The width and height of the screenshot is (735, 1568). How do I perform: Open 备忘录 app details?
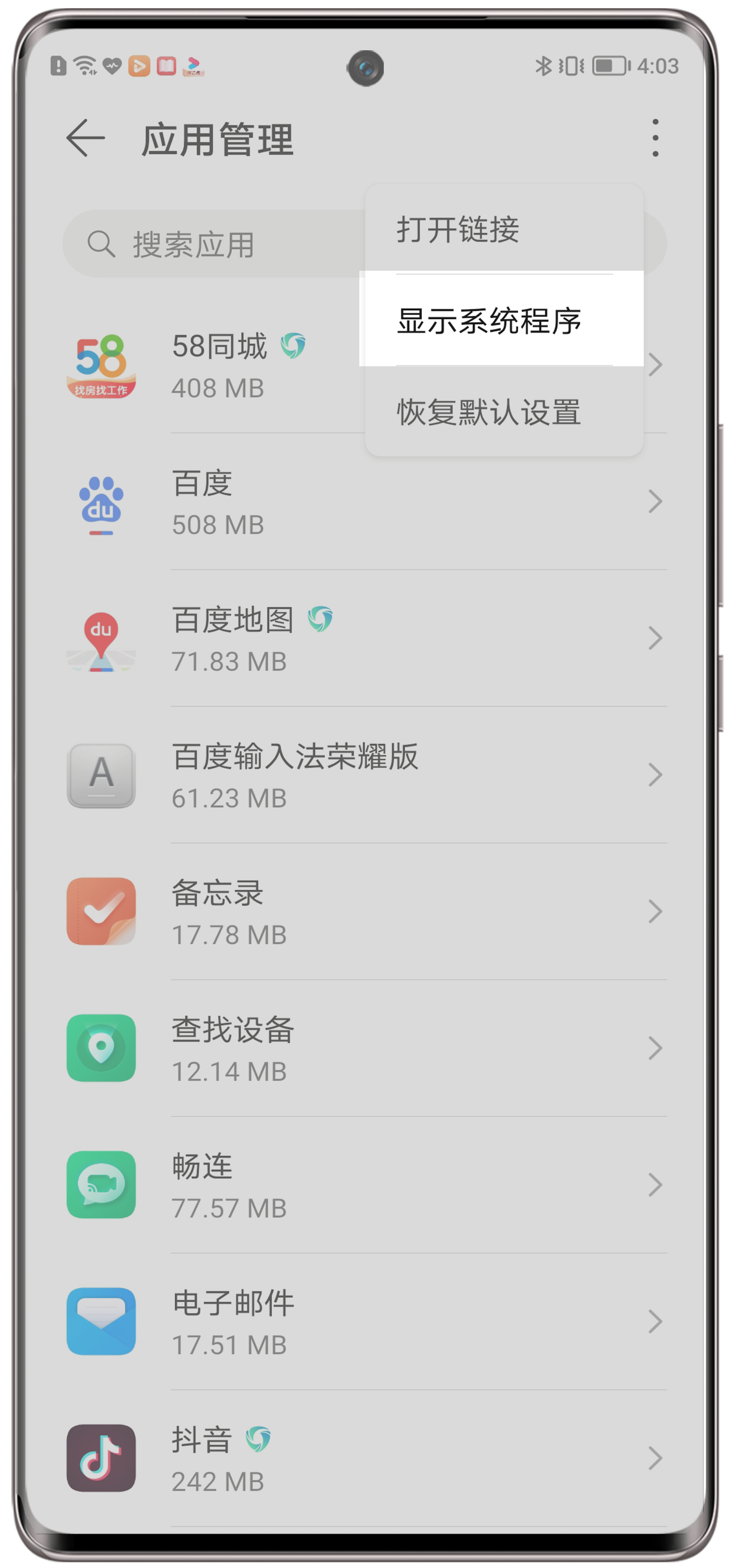365,912
